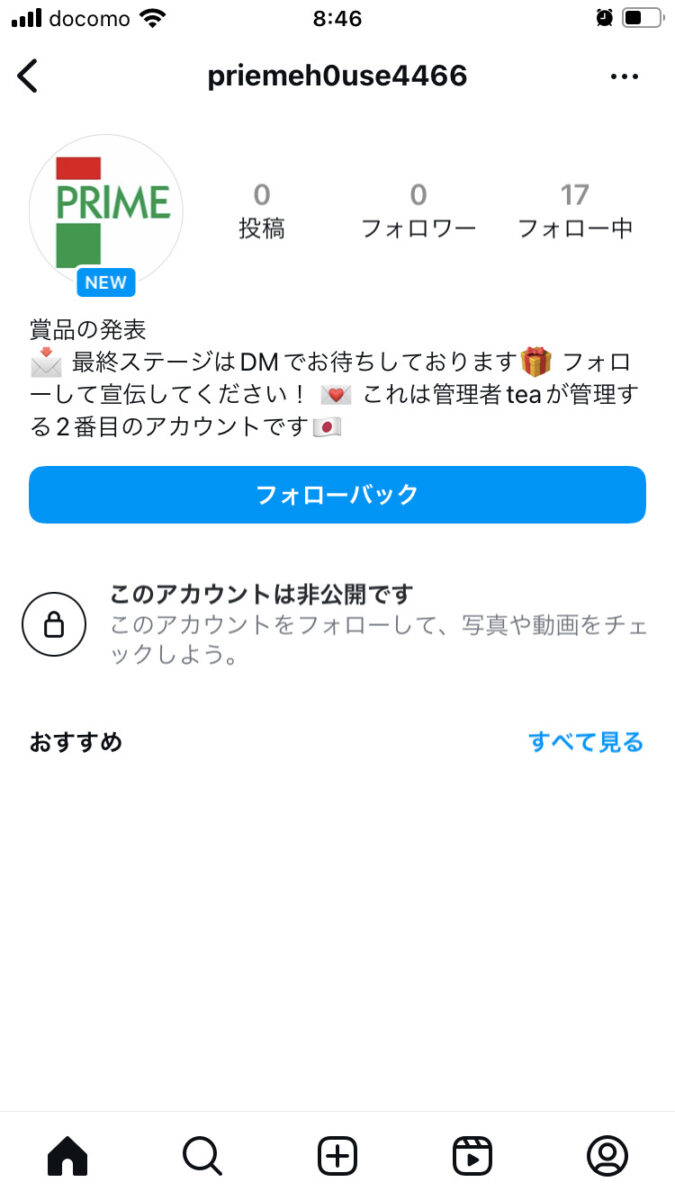Switch to the Search tab

click(202, 1156)
